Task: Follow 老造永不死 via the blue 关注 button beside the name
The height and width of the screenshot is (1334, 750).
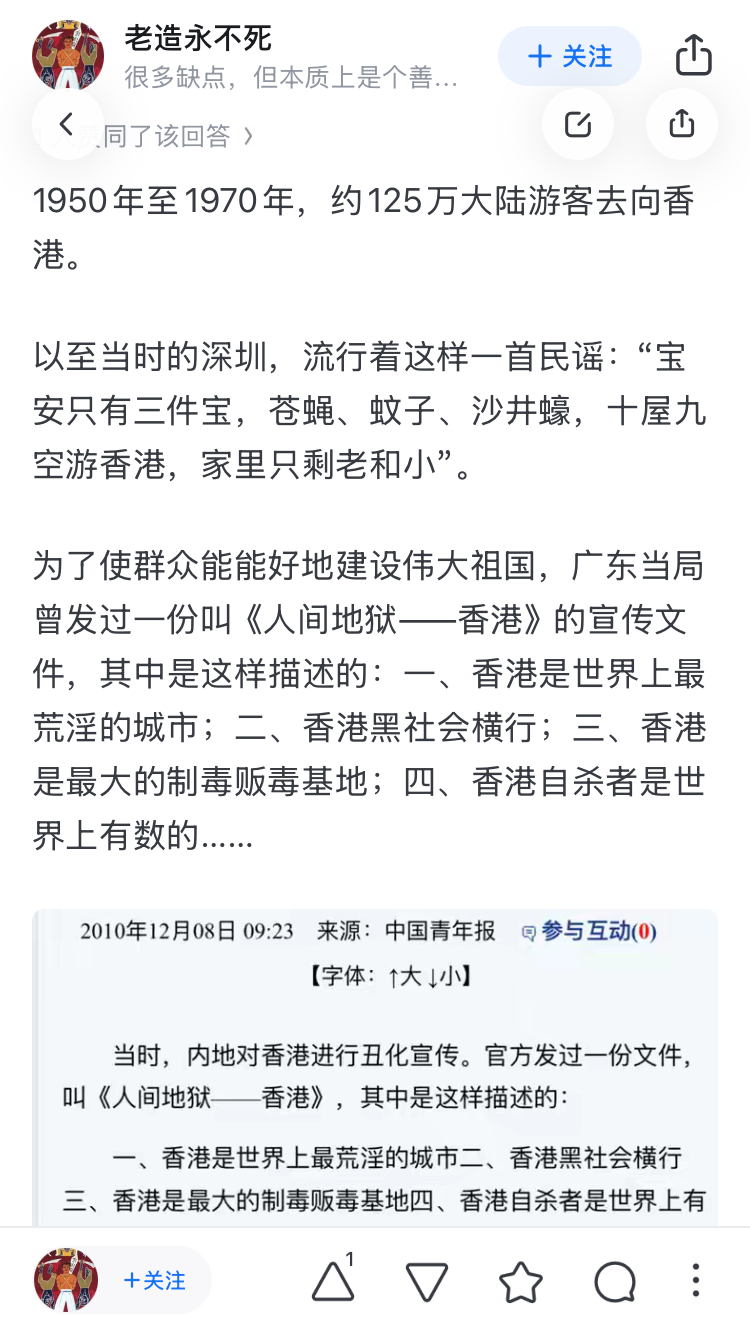Action: pos(570,56)
